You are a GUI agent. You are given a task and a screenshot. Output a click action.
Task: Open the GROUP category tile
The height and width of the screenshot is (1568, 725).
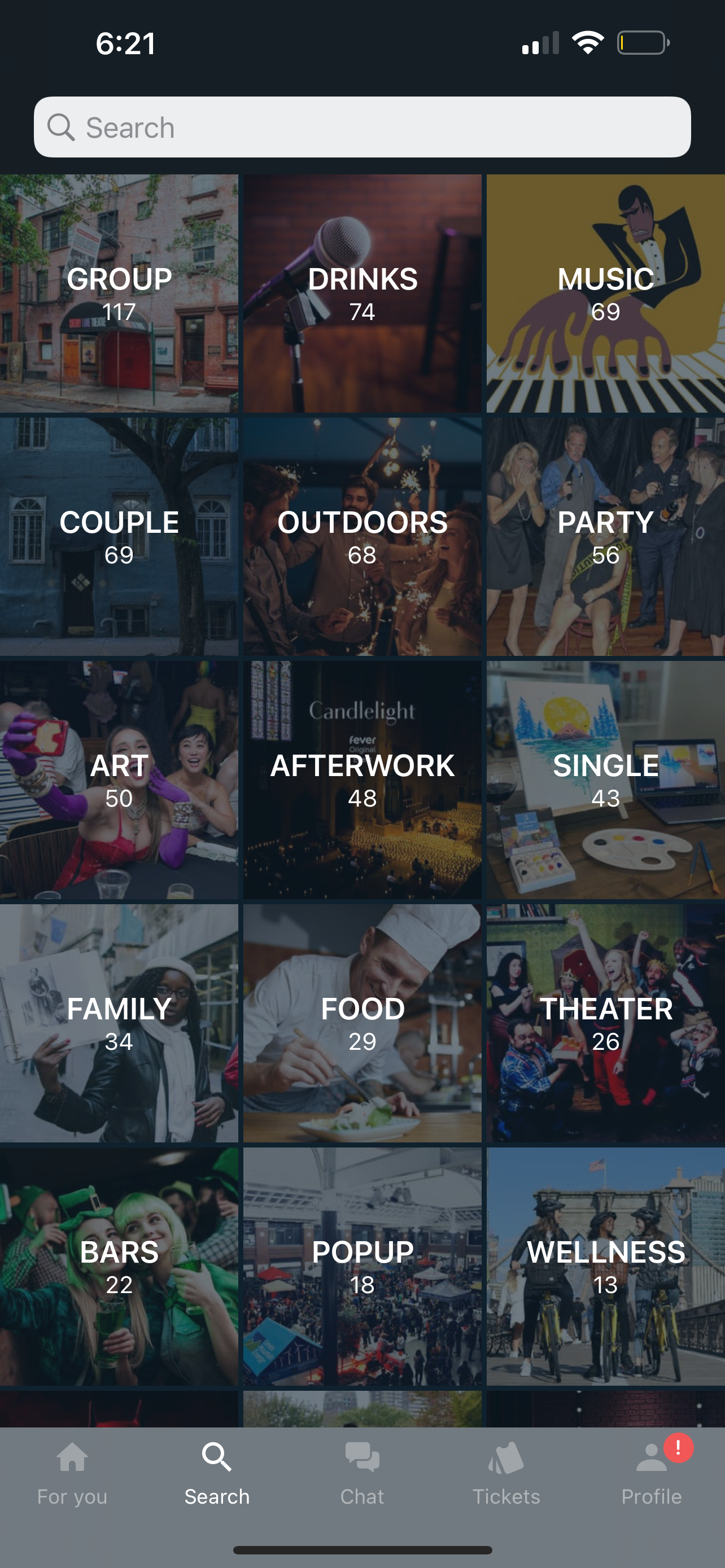[119, 294]
